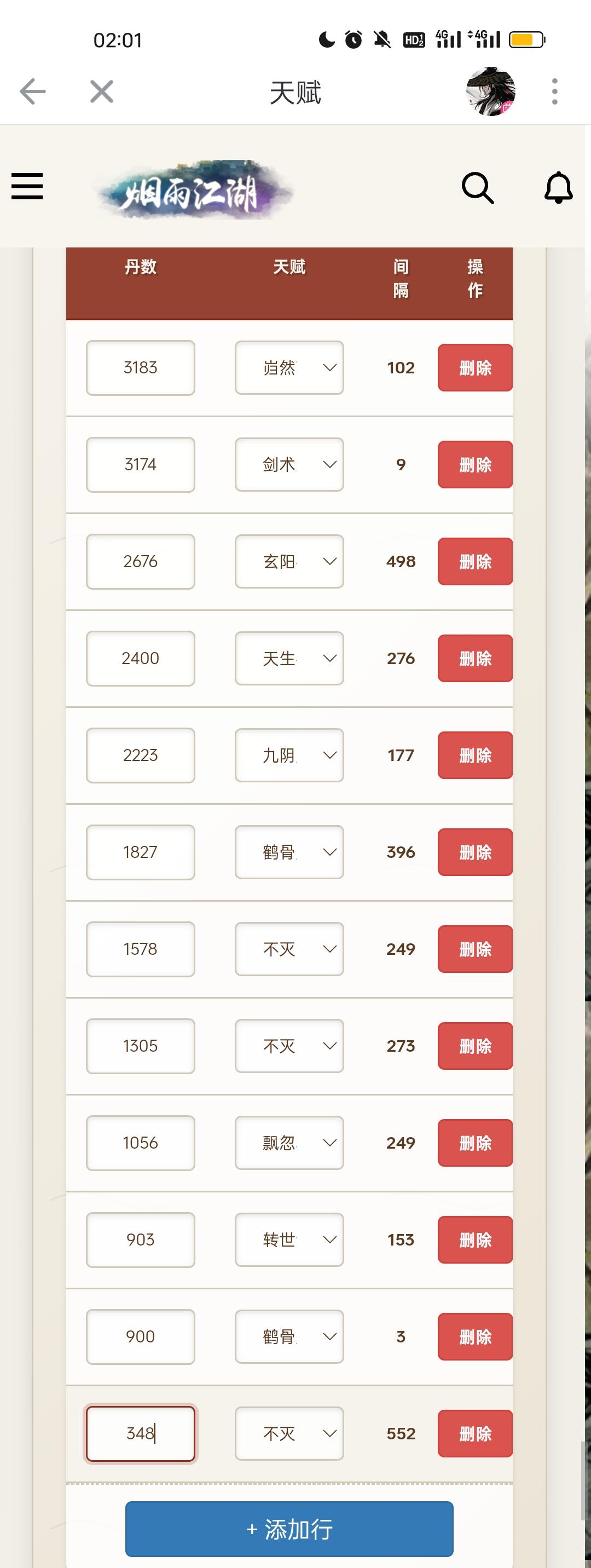
Task: Expand the 剑术 talent selector
Action: [x=288, y=464]
